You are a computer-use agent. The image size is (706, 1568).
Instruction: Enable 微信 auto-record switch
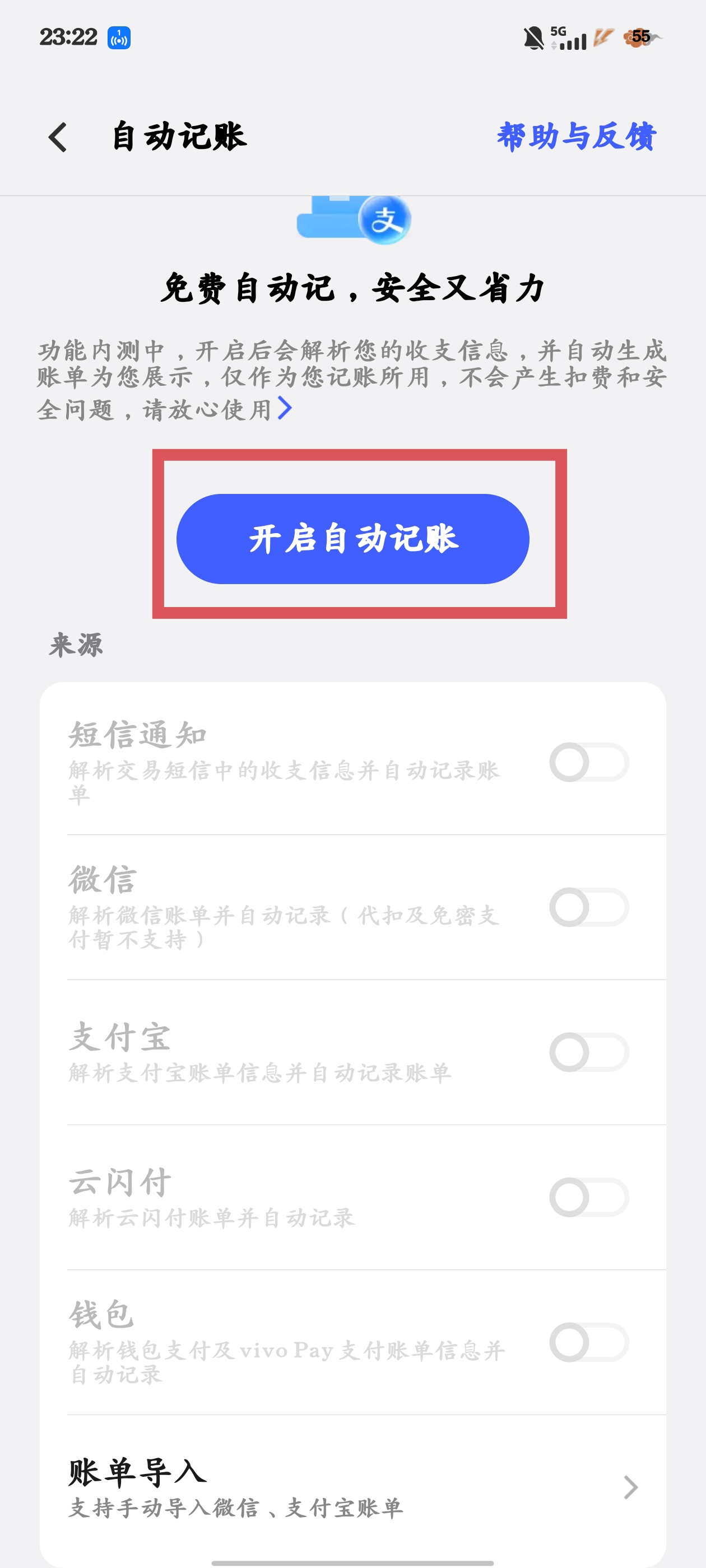tap(588, 907)
